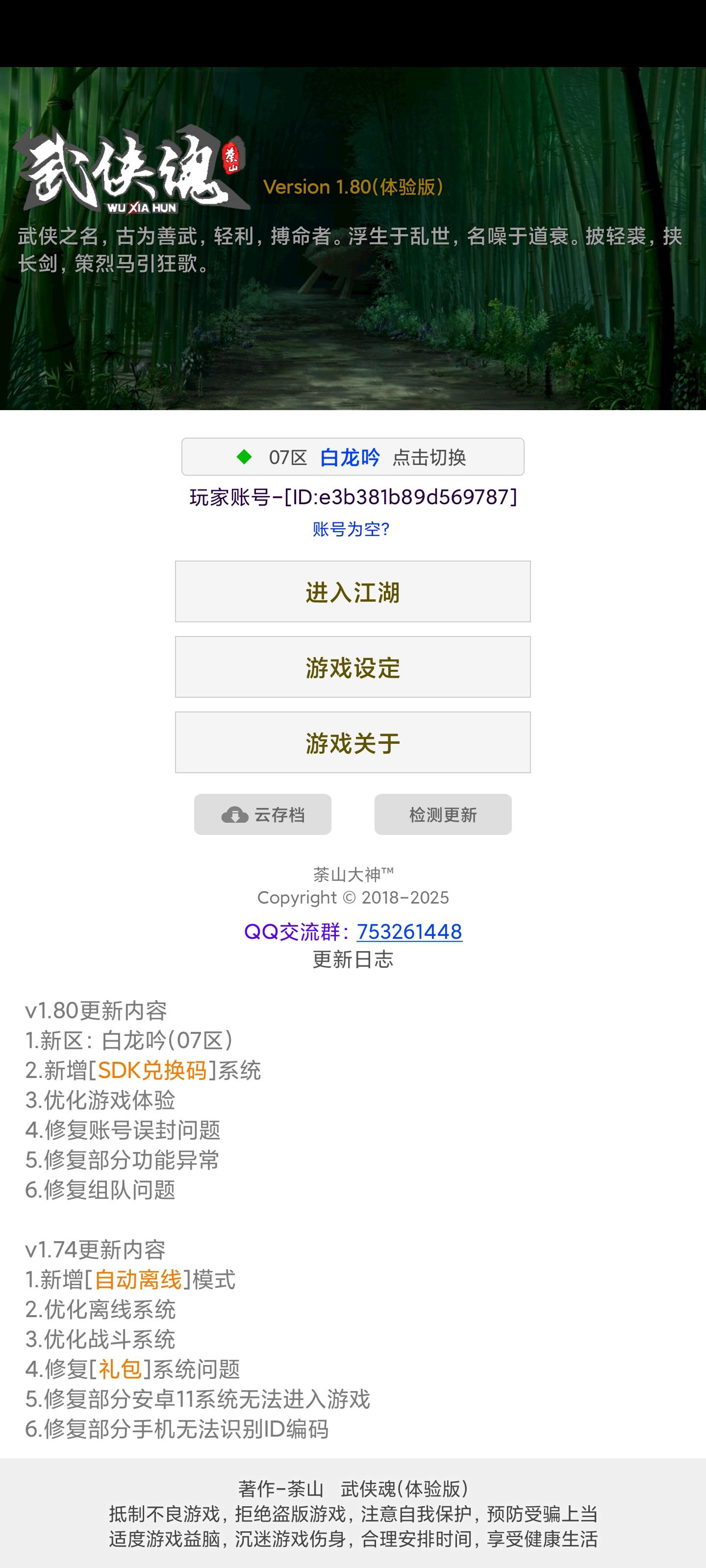Check for updates with 检测更新
The height and width of the screenshot is (1568, 706).
tap(443, 814)
